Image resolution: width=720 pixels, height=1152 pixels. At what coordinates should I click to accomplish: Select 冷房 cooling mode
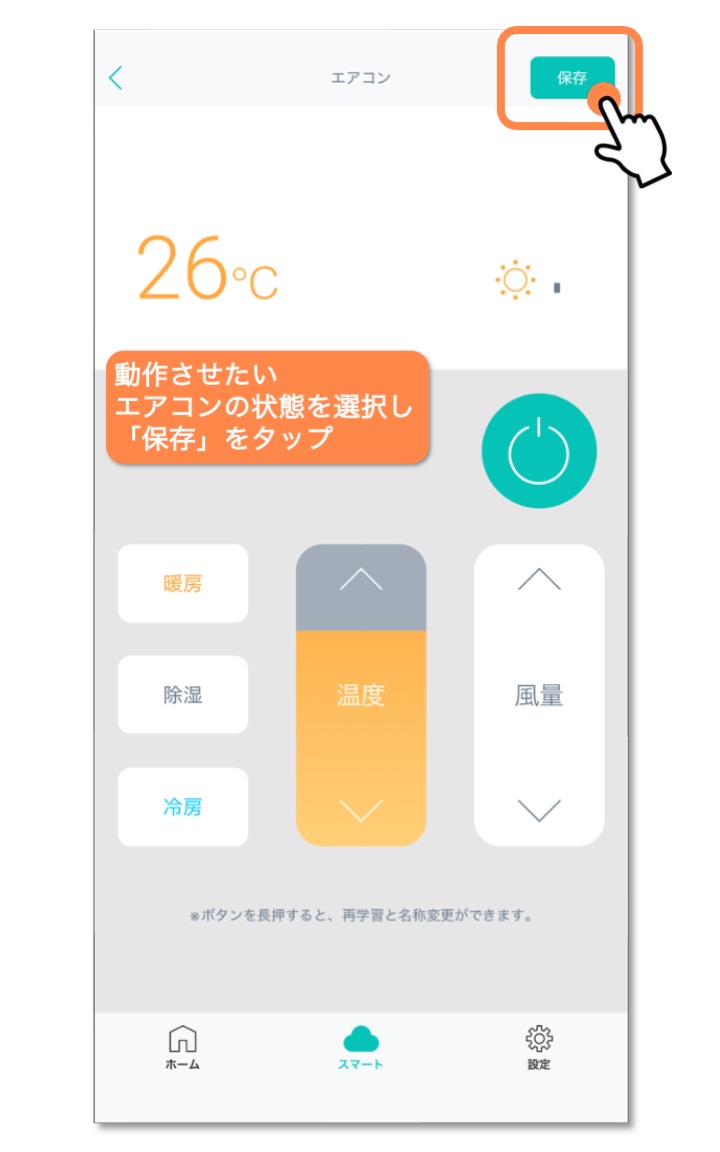pyautogui.click(x=183, y=807)
